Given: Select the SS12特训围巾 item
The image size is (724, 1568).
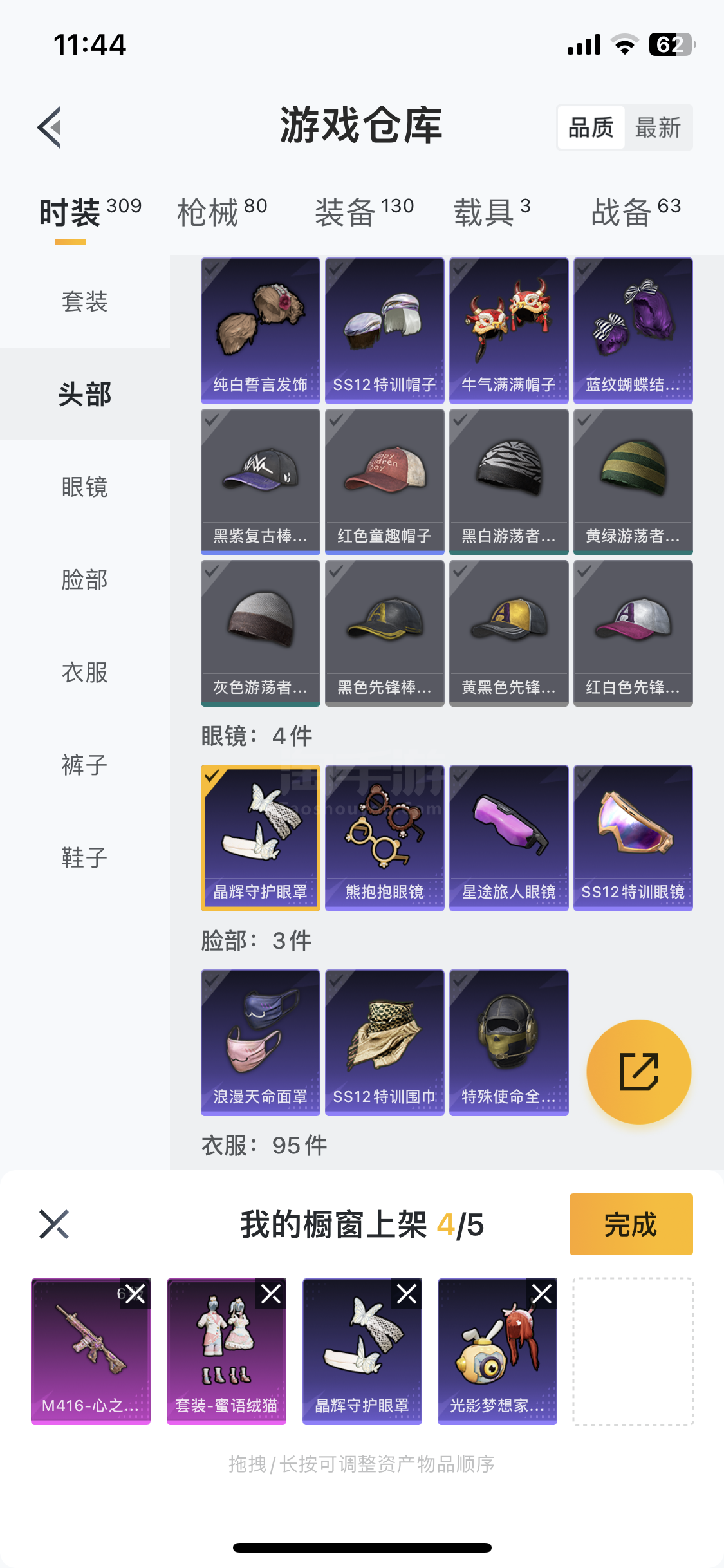Looking at the screenshot, I should (x=385, y=1043).
